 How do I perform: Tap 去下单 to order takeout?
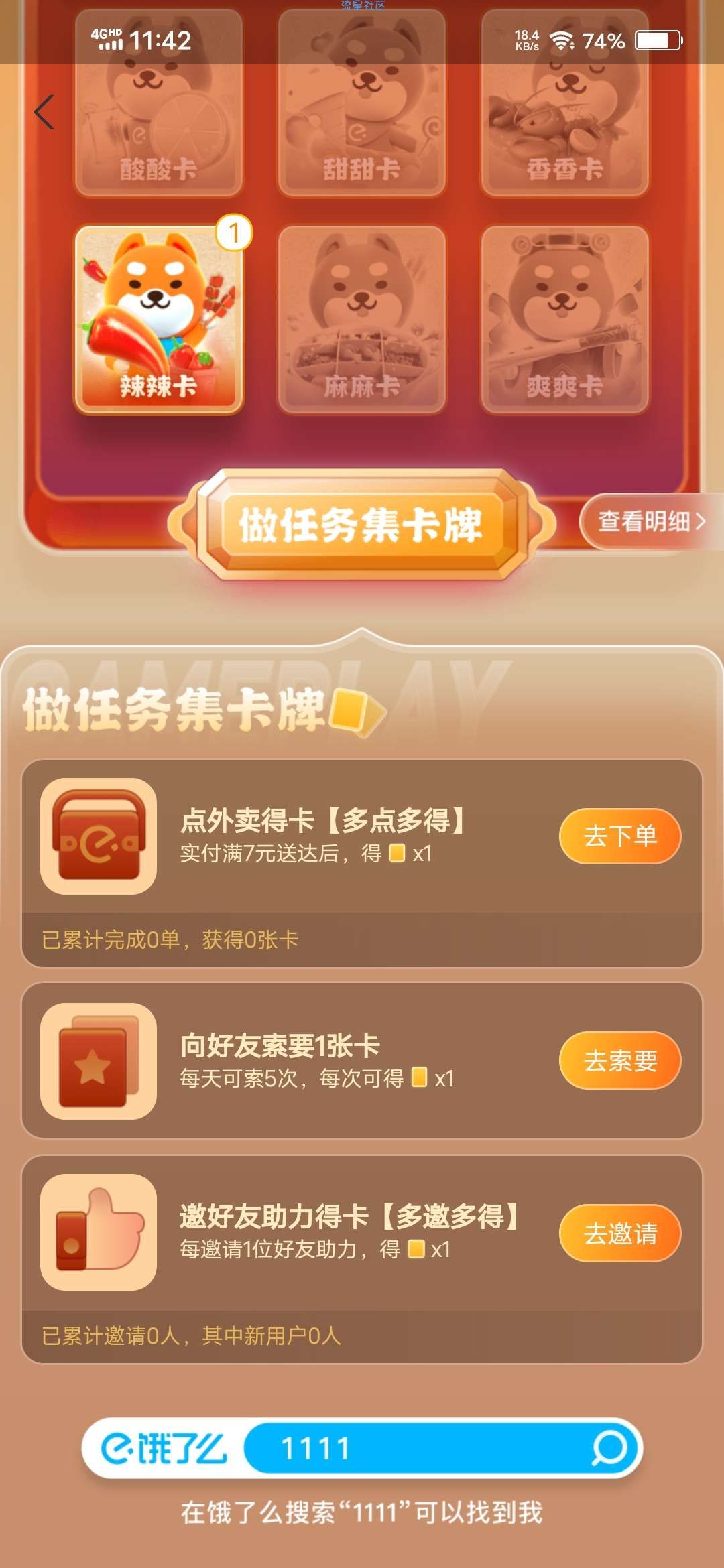(x=620, y=836)
